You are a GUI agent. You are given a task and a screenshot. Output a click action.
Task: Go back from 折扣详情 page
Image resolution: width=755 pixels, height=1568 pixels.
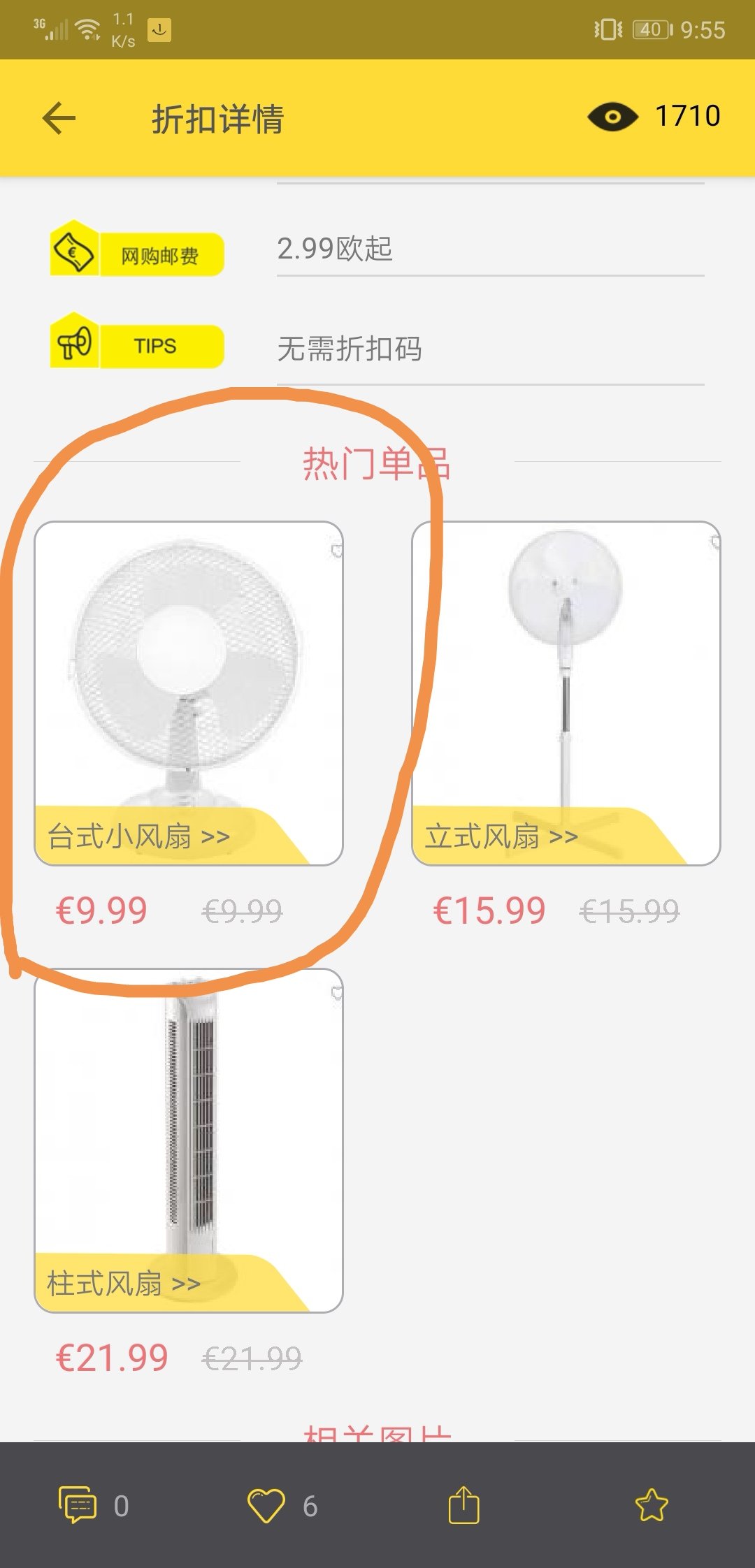click(59, 118)
